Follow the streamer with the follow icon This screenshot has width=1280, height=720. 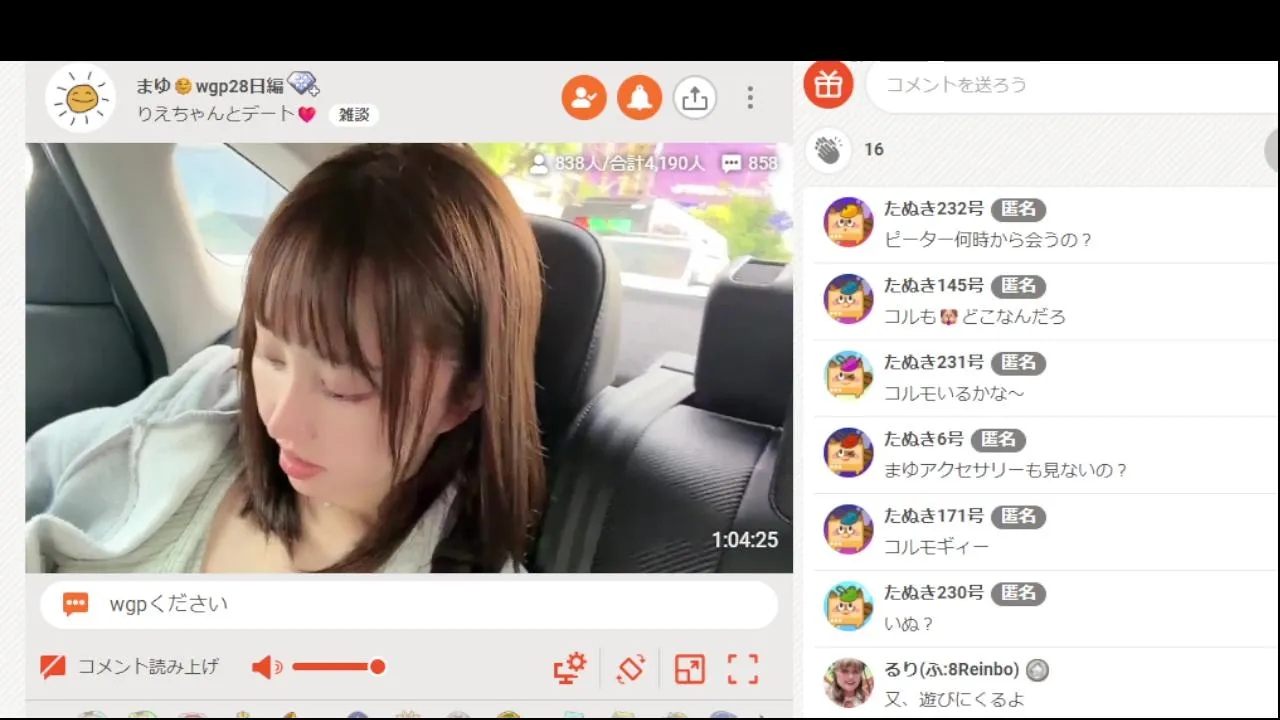[584, 98]
